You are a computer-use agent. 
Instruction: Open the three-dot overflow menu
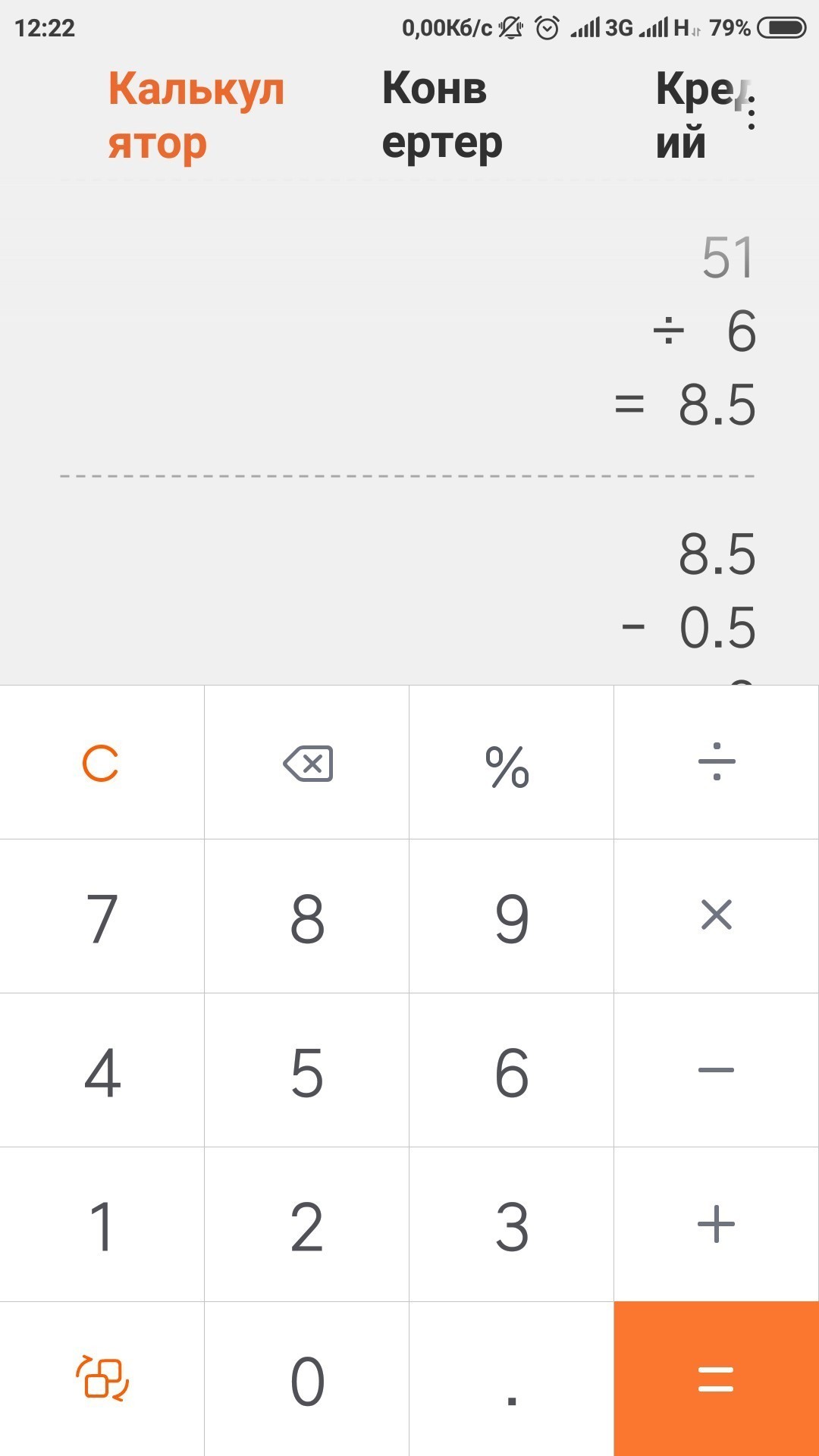(751, 112)
